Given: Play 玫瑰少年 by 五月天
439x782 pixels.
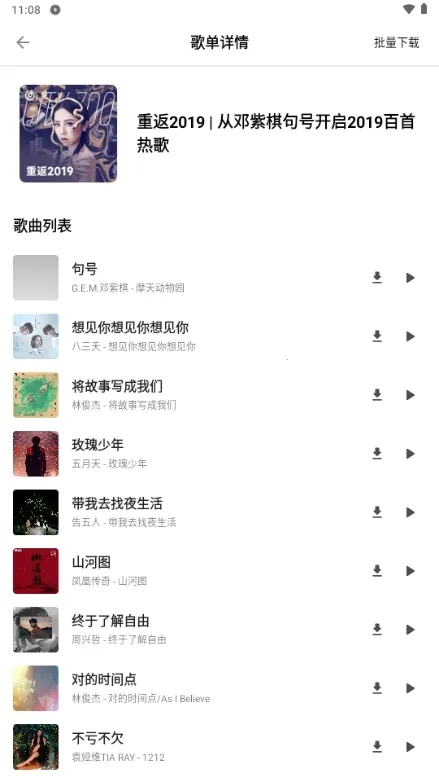Looking at the screenshot, I should point(410,453).
